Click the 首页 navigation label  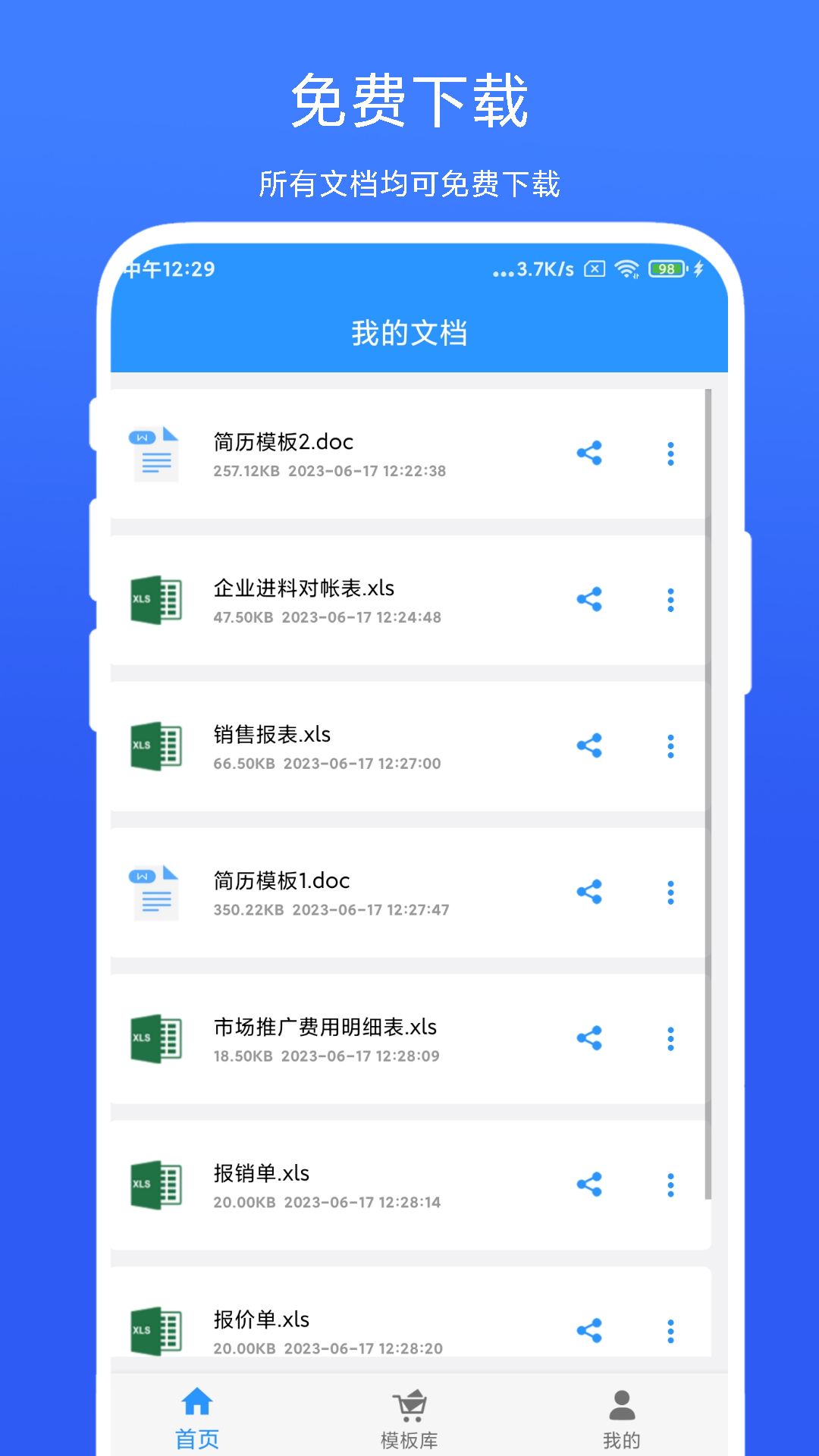tap(198, 1439)
